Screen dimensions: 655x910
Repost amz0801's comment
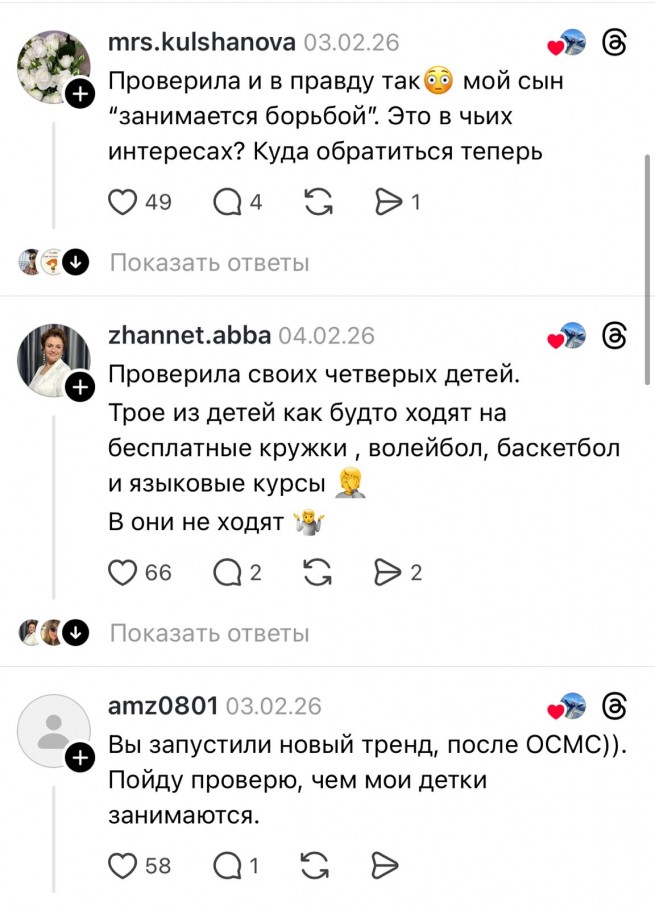317,866
